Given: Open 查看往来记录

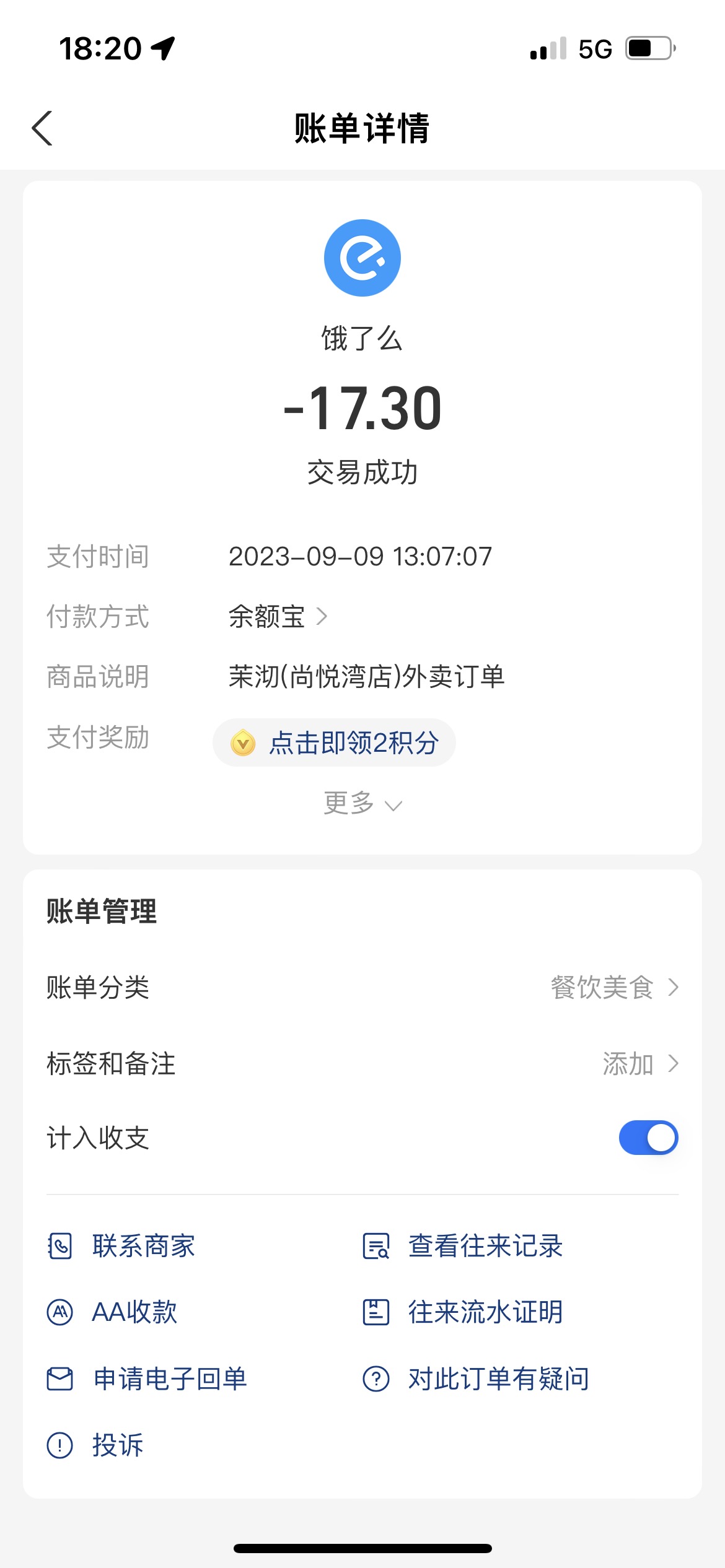Looking at the screenshot, I should 462,1246.
